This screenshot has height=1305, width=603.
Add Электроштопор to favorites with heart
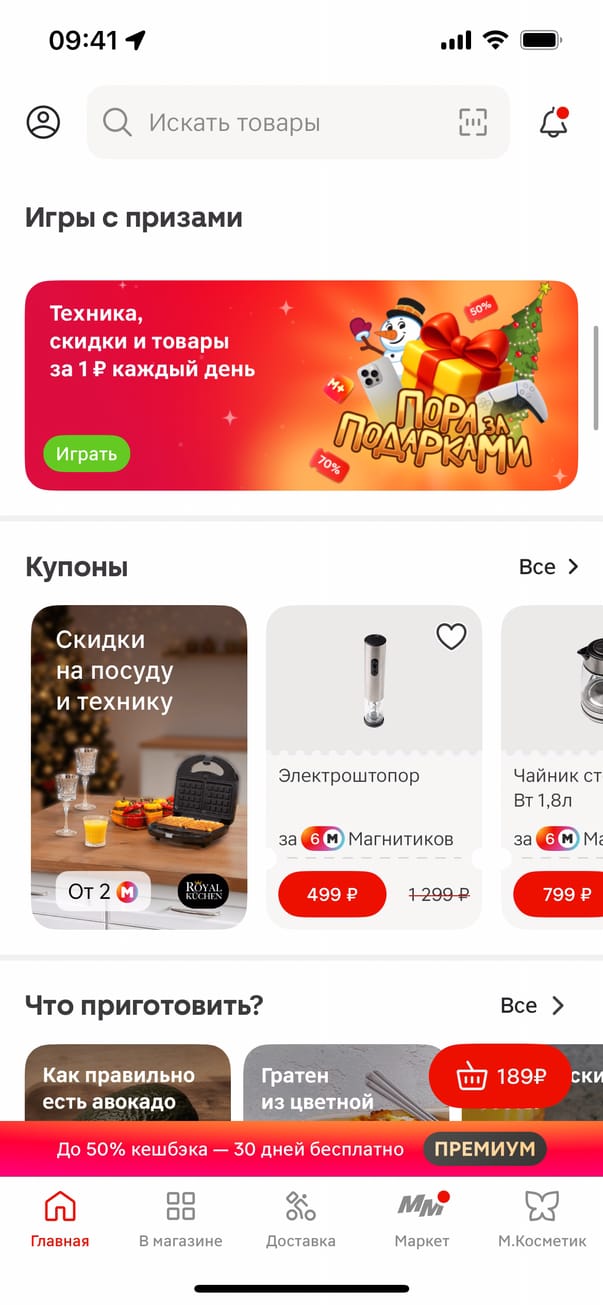click(x=452, y=636)
